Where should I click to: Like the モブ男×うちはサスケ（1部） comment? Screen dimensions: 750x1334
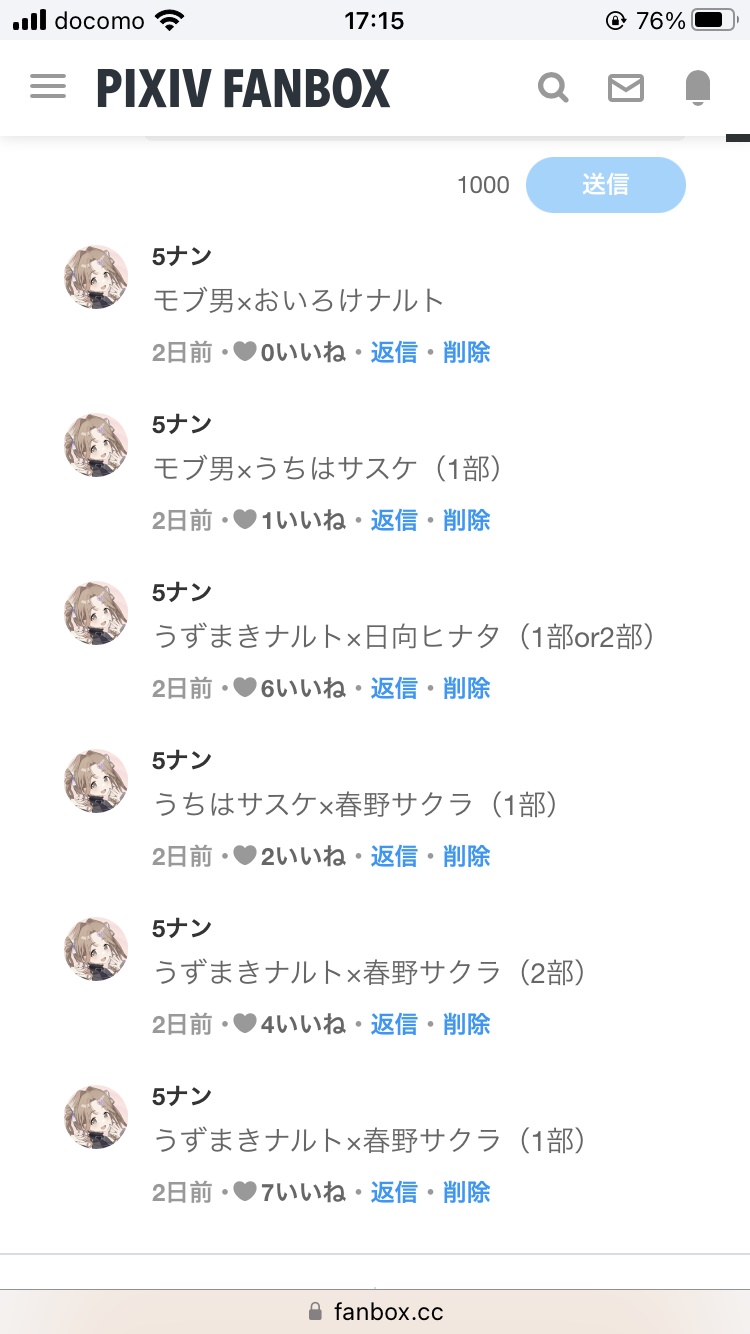[245, 520]
